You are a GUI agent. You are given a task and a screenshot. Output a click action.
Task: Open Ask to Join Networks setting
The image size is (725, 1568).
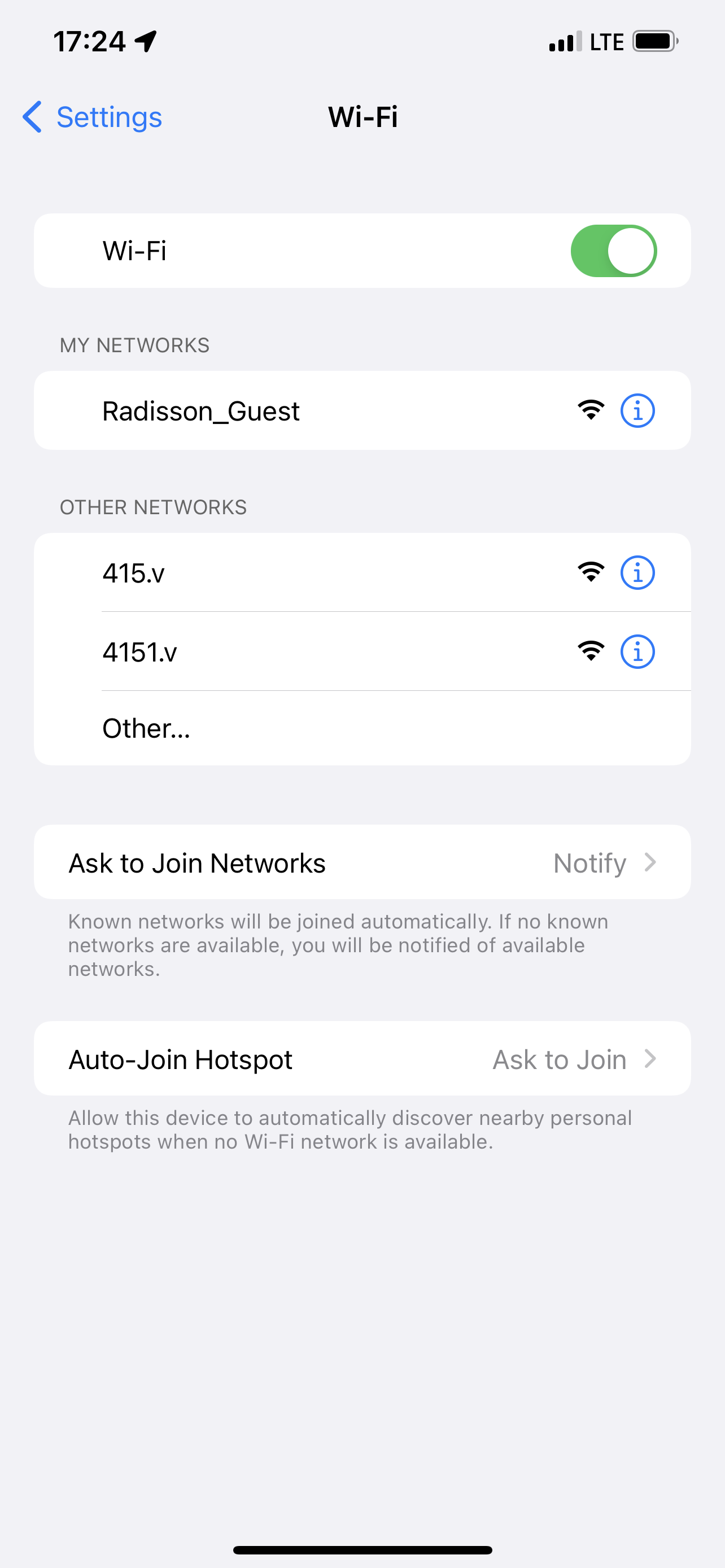(362, 862)
